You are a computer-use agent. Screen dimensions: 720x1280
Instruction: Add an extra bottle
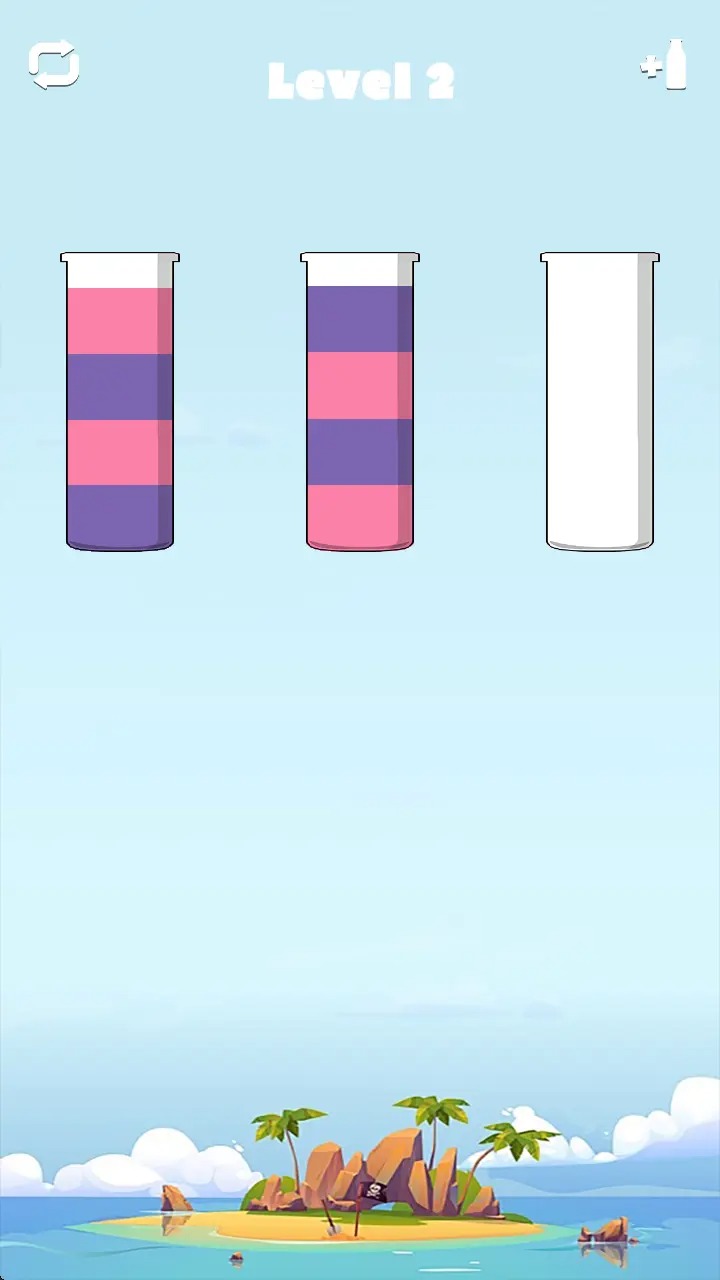(x=667, y=66)
